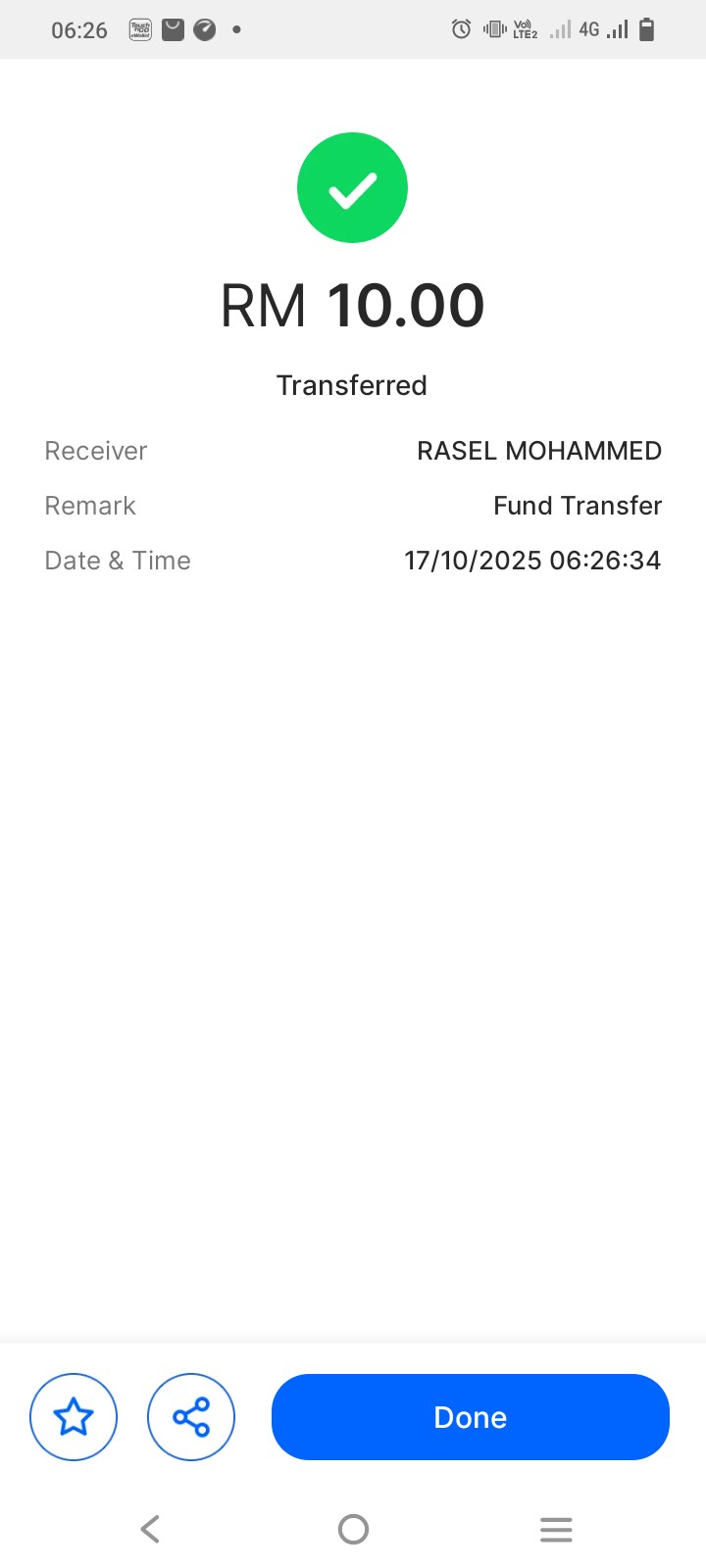
Task: Add this transfer to favourites with the star
Action: [74, 1417]
